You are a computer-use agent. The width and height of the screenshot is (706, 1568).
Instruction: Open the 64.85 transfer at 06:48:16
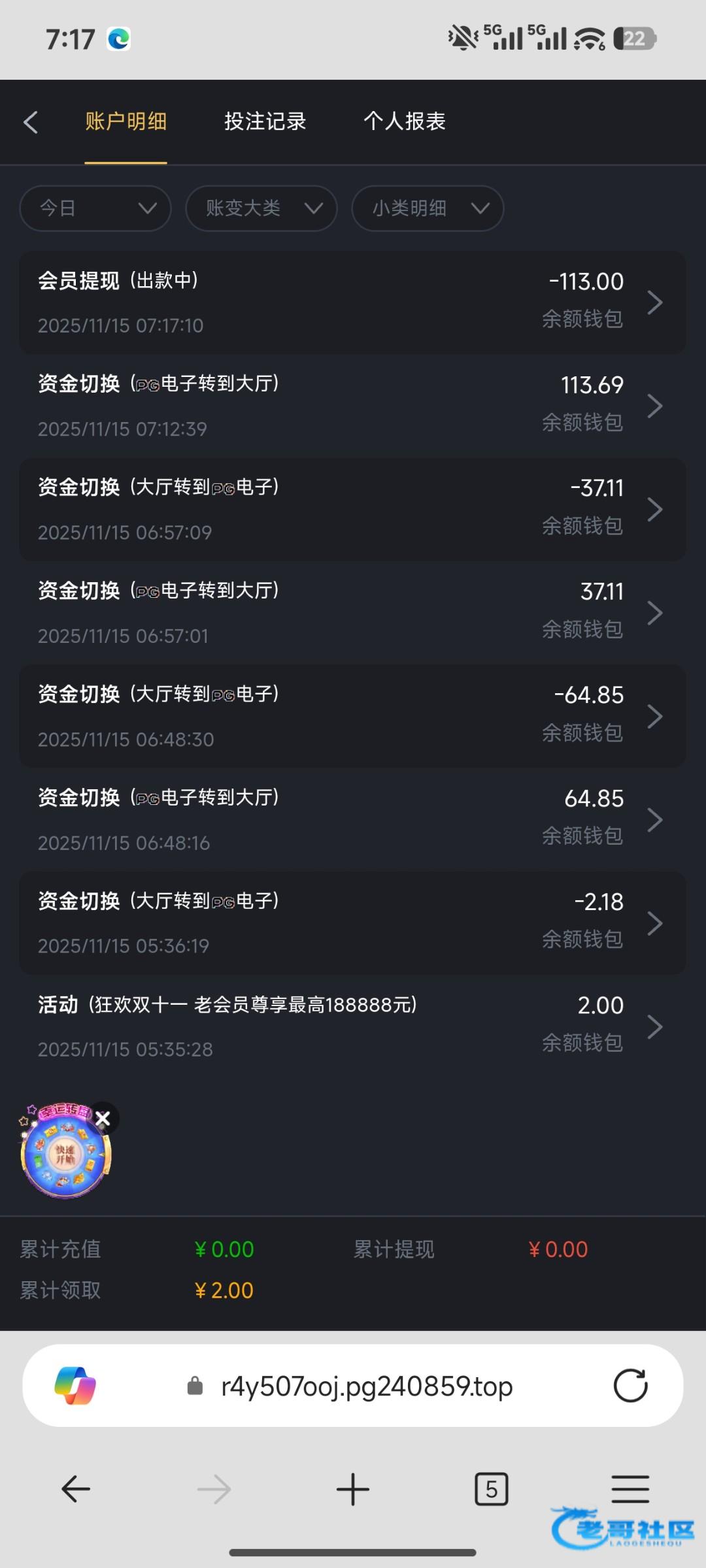[353, 820]
